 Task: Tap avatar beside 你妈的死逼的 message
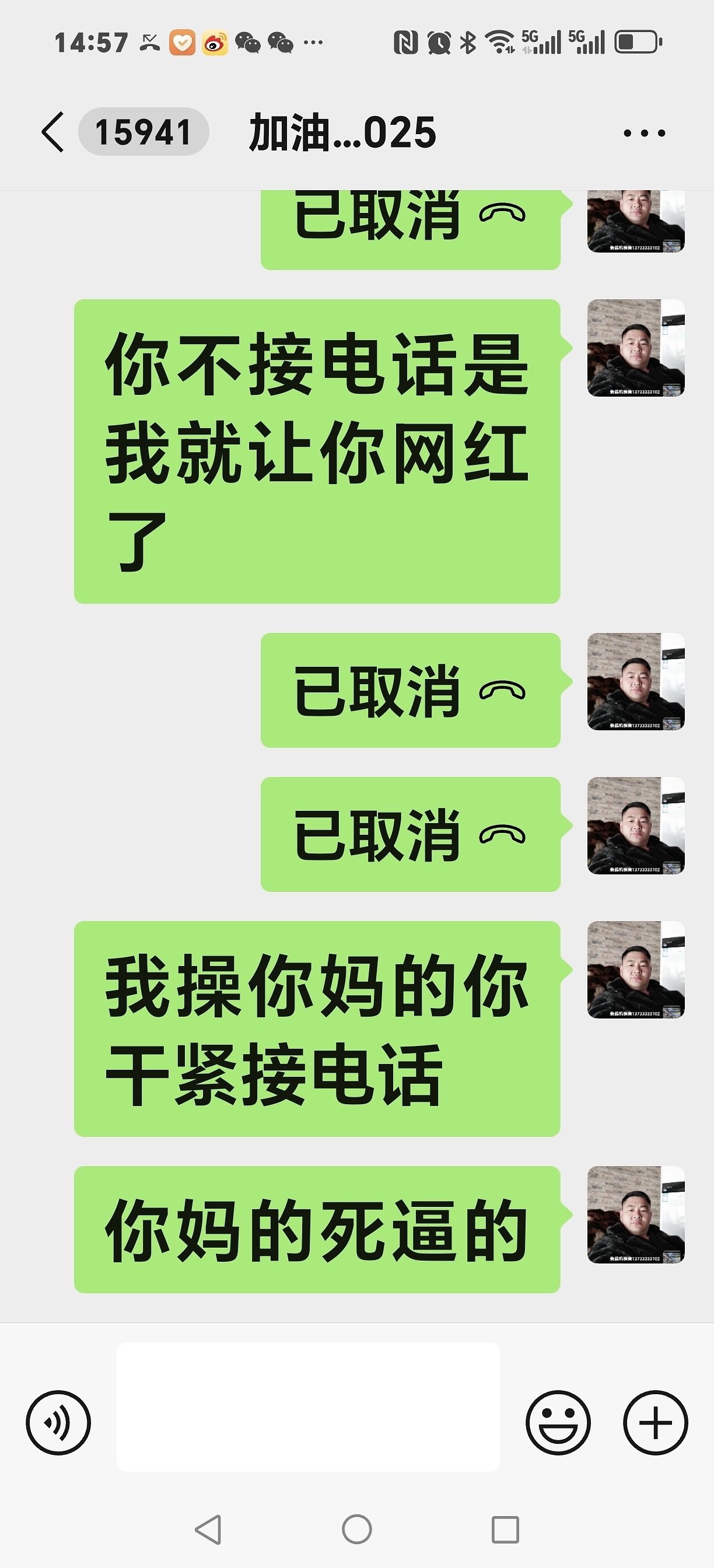[635, 1214]
